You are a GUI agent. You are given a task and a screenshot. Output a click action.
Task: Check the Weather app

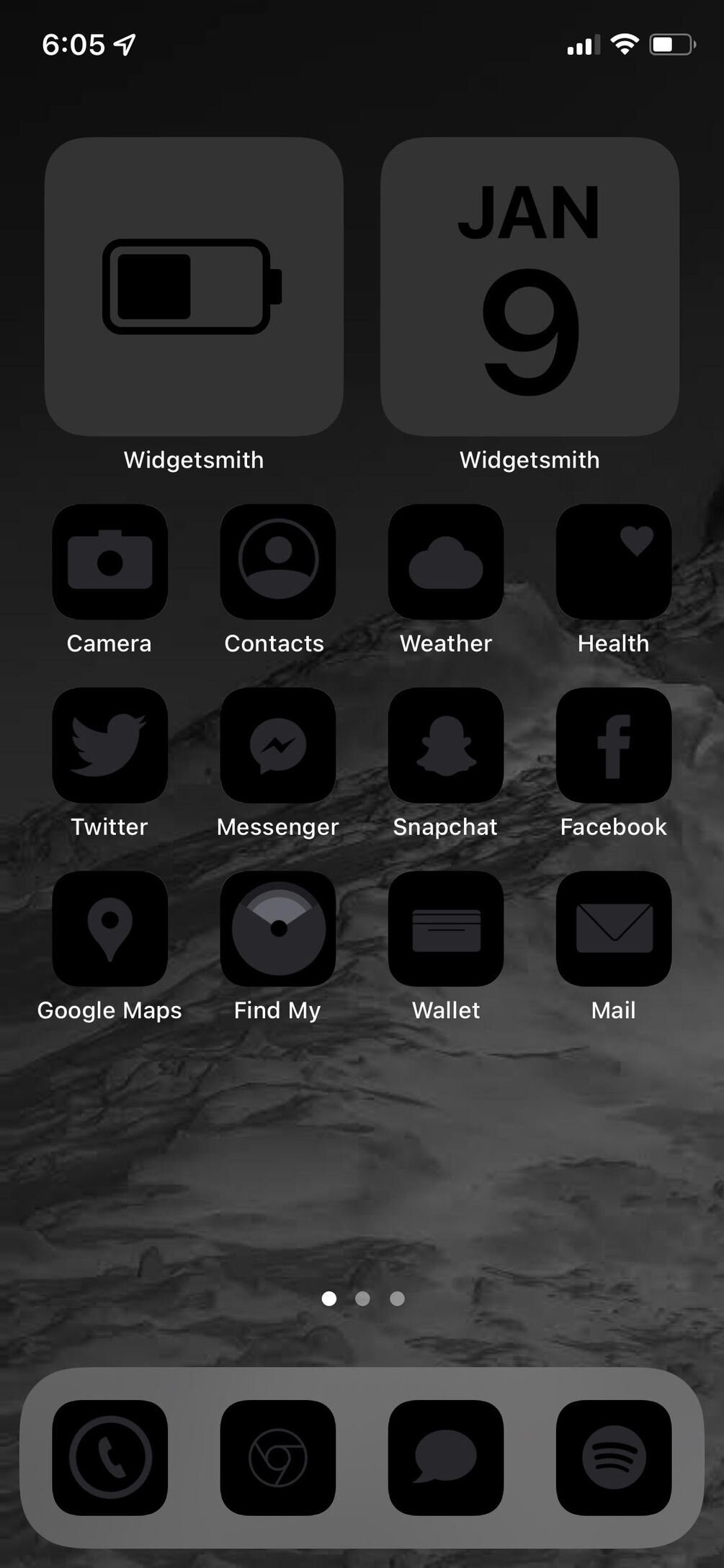(x=445, y=561)
